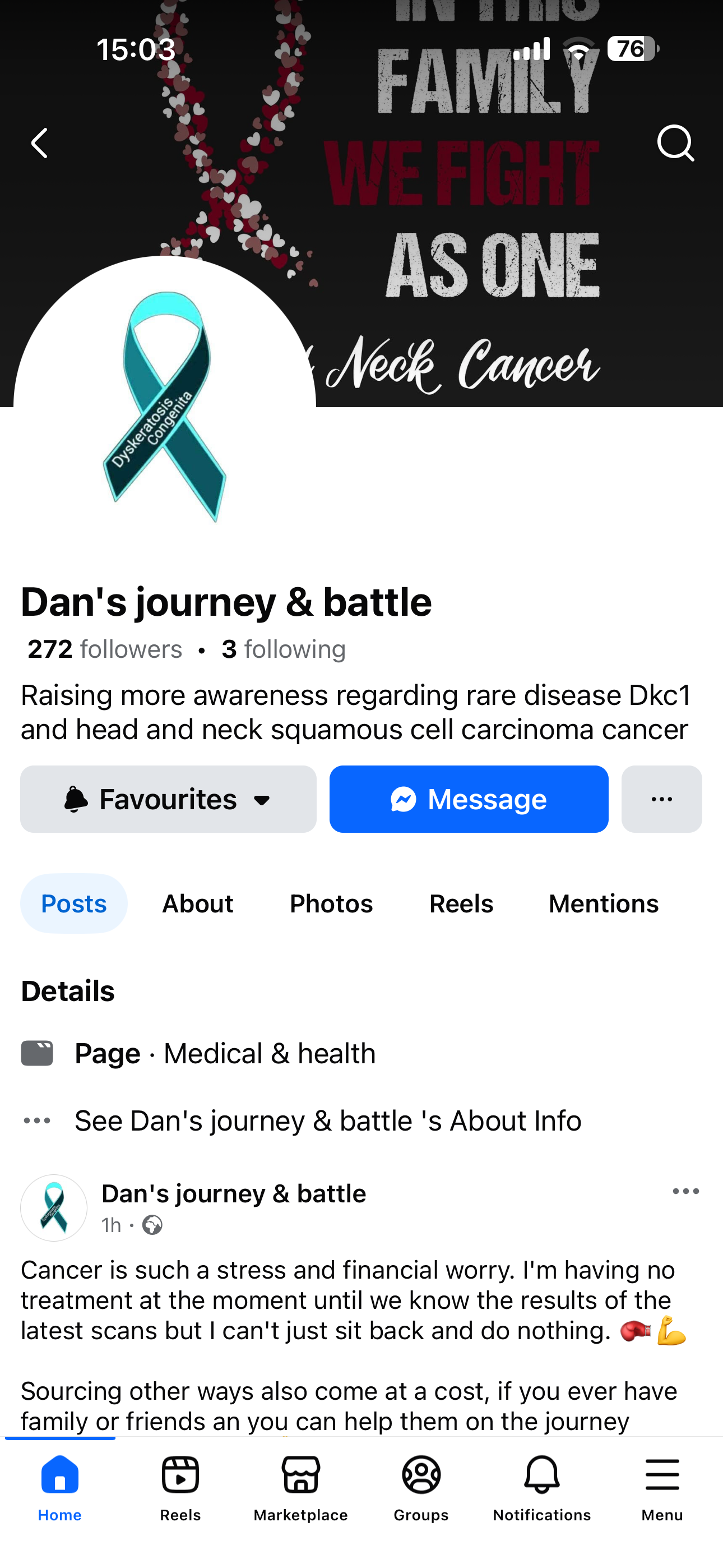Open search on this page
The height and width of the screenshot is (1568, 723).
[675, 144]
